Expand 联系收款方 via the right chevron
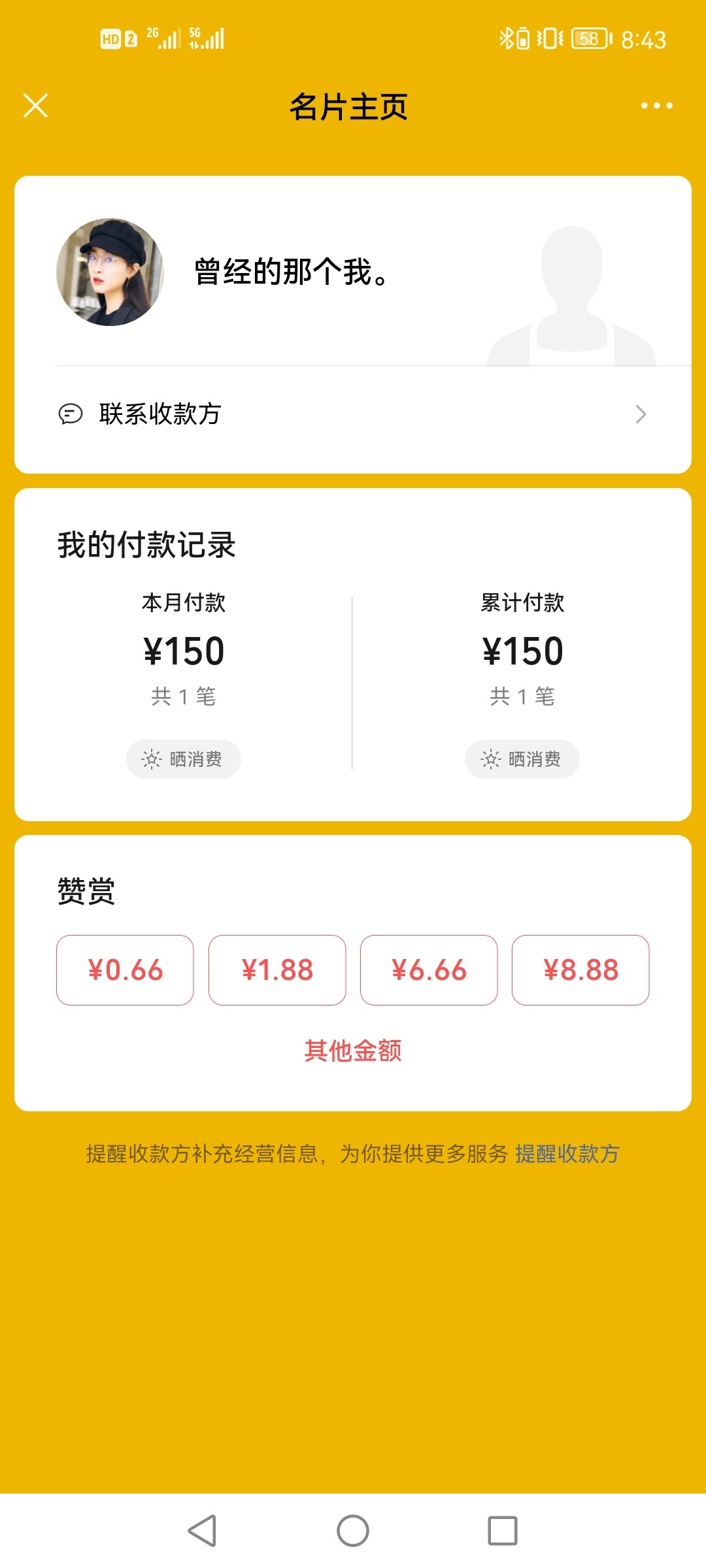The height and width of the screenshot is (1568, 706). 641,414
